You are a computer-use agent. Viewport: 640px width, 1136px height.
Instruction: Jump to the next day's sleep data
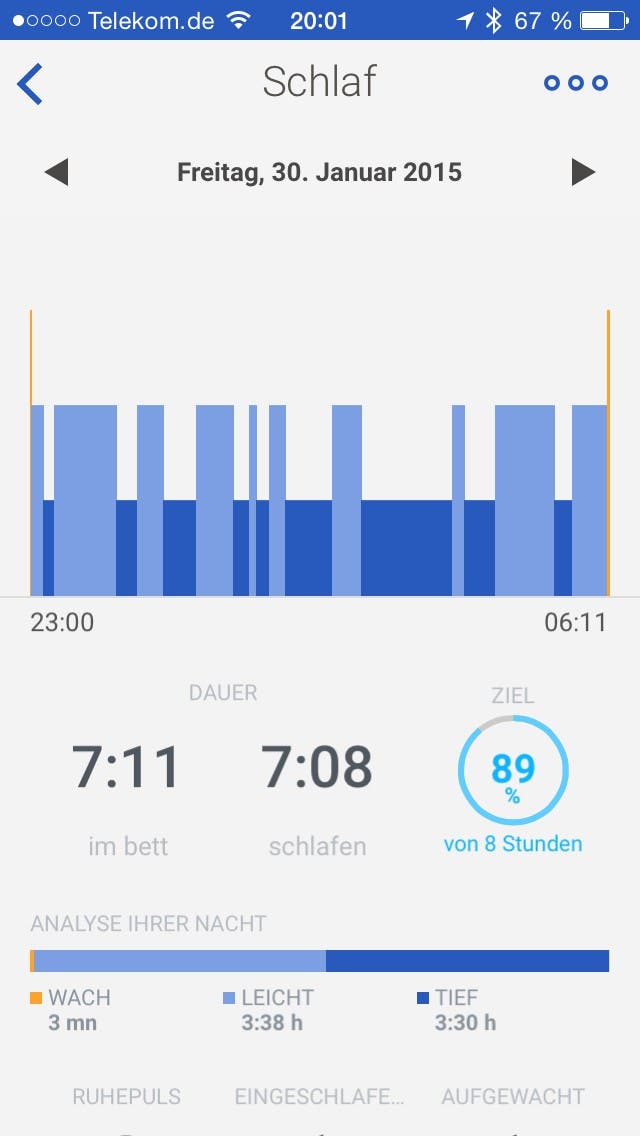[583, 172]
